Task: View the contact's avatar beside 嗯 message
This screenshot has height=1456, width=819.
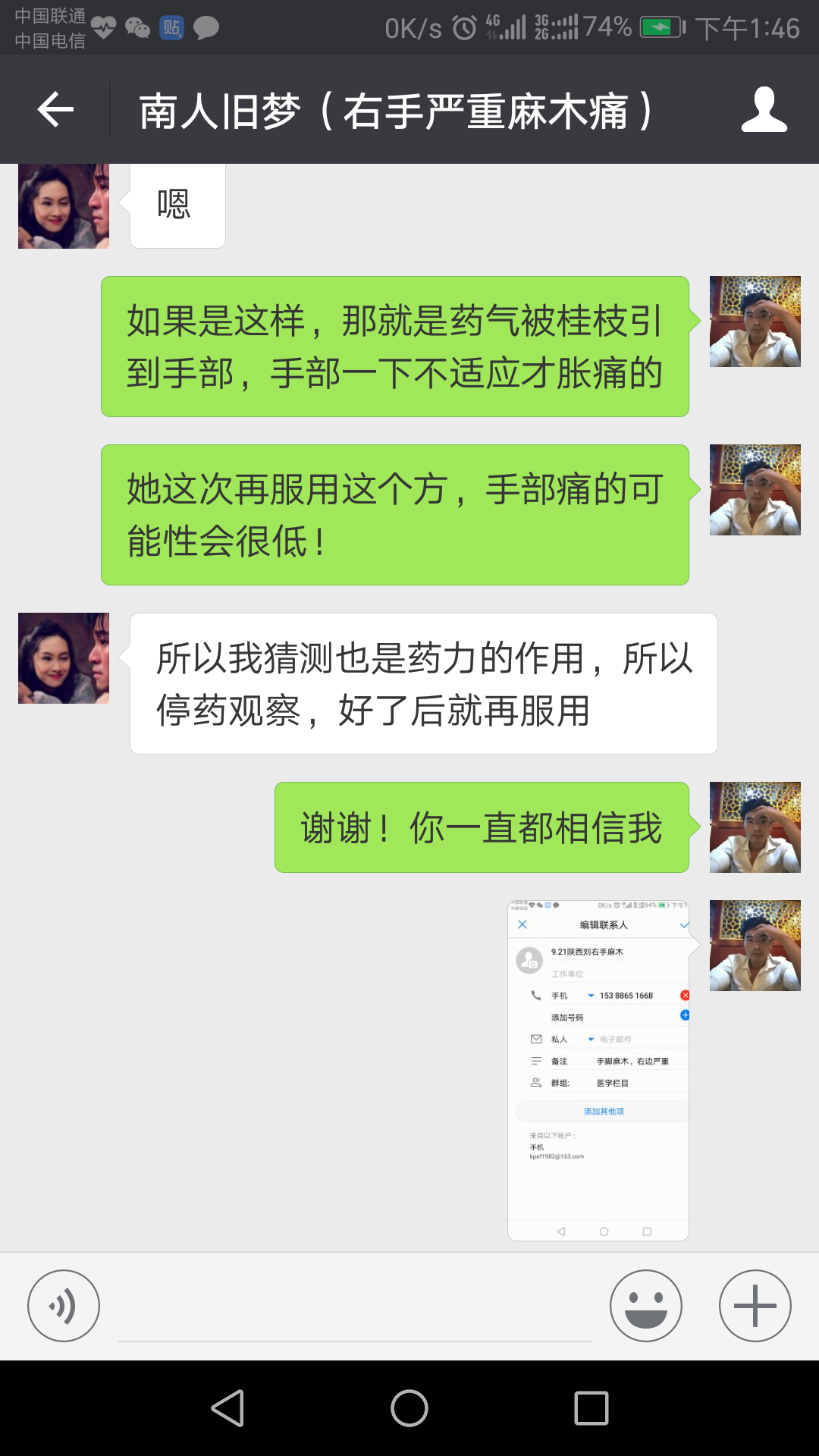Action: 64,206
